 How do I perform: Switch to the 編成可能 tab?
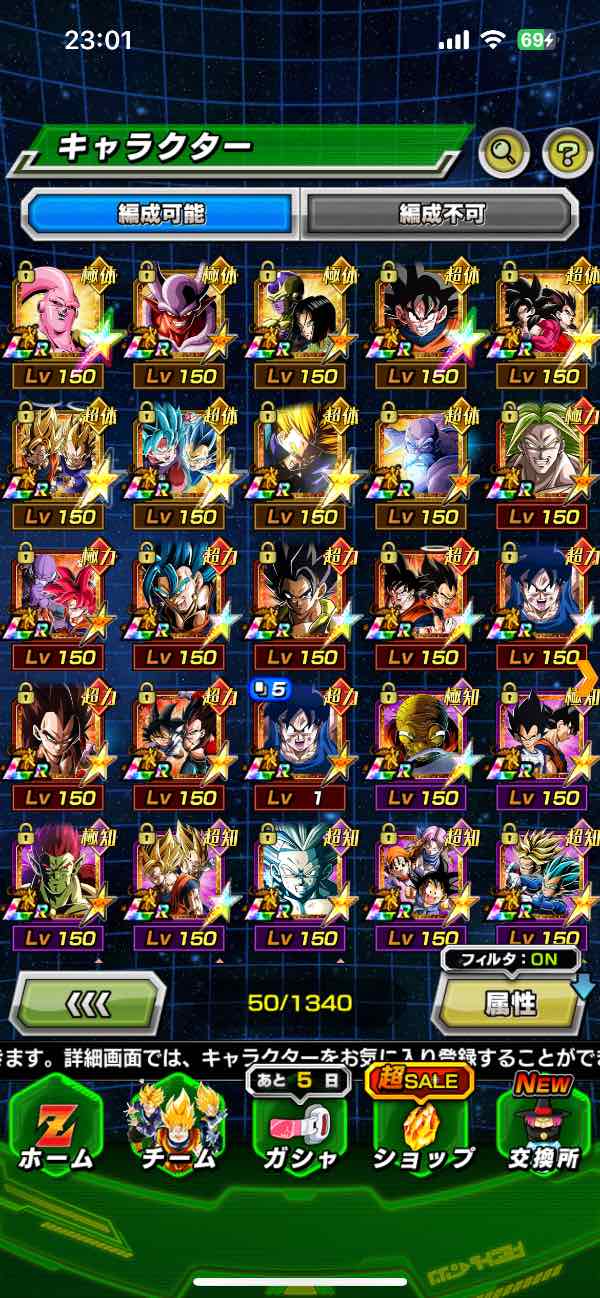160,213
